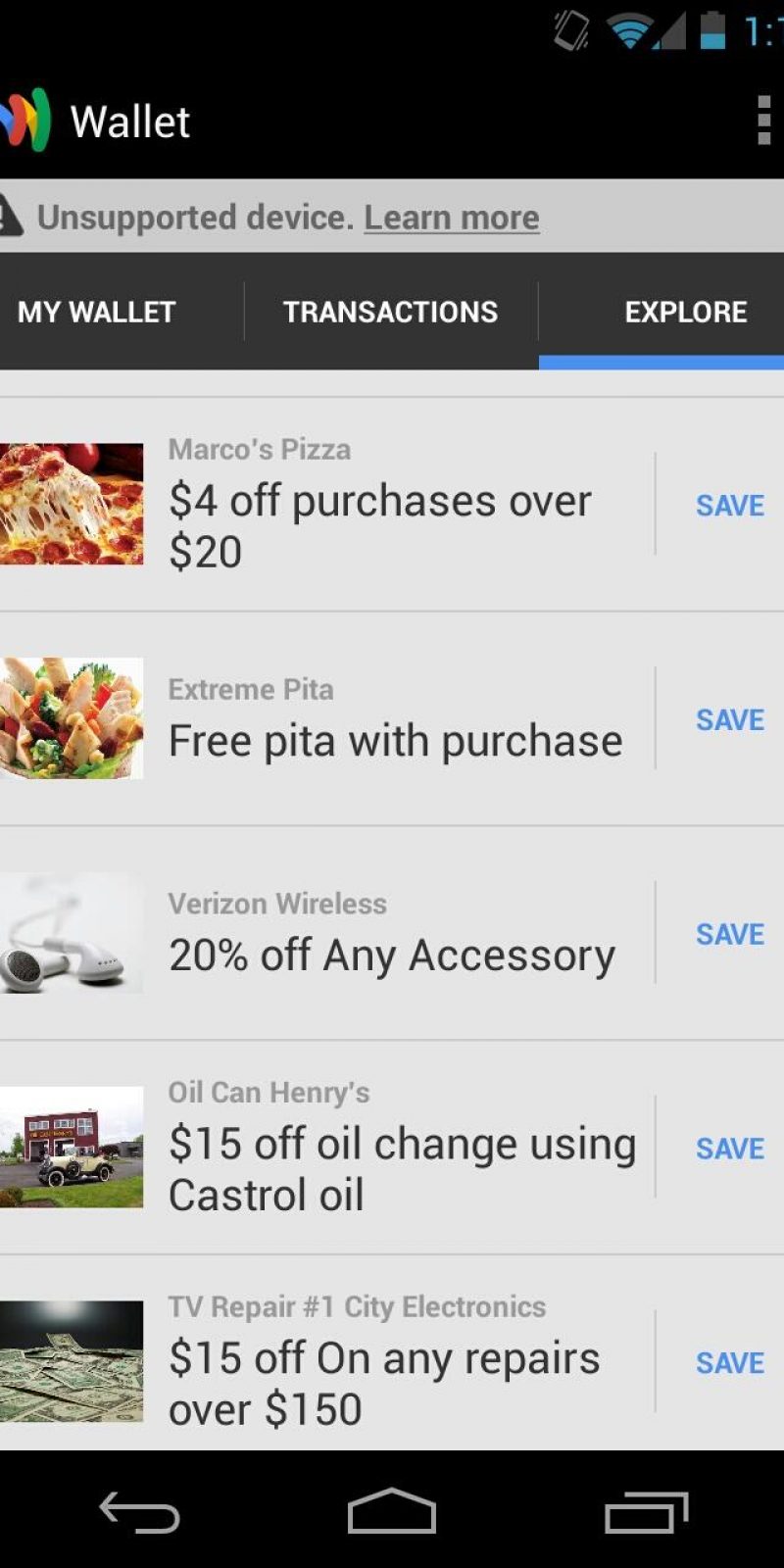Save the Oil Can Henry's offer
Screen dimensions: 784x1568
pos(729,1149)
